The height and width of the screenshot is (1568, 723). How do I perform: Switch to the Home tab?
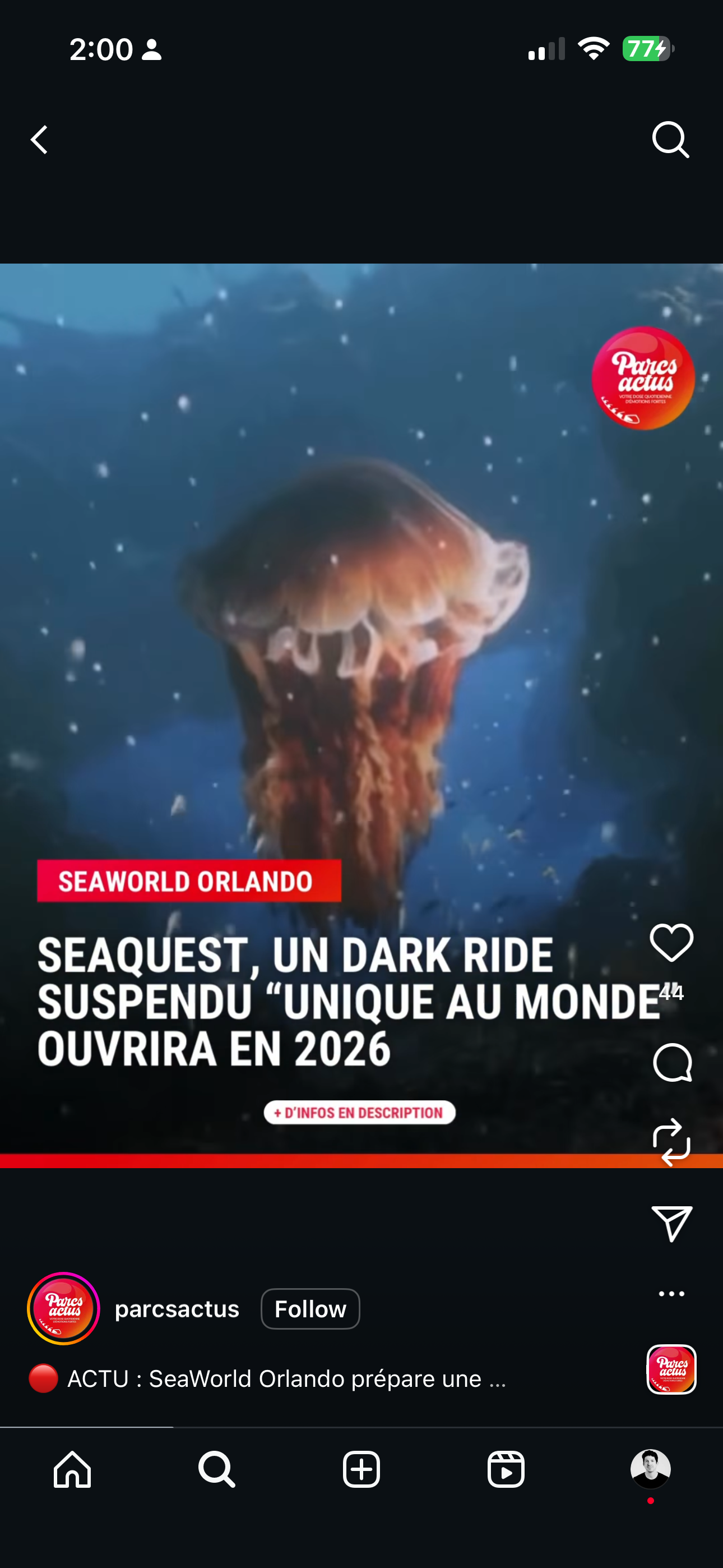[72, 1469]
